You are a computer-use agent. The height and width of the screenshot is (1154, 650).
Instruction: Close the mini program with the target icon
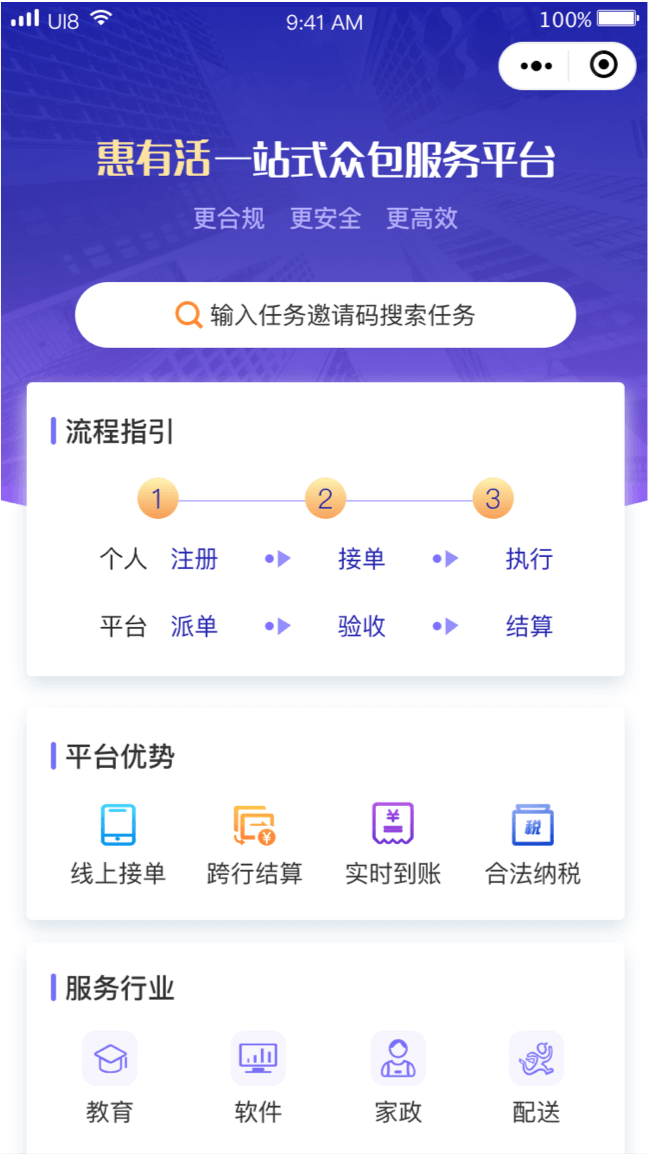tap(603, 66)
